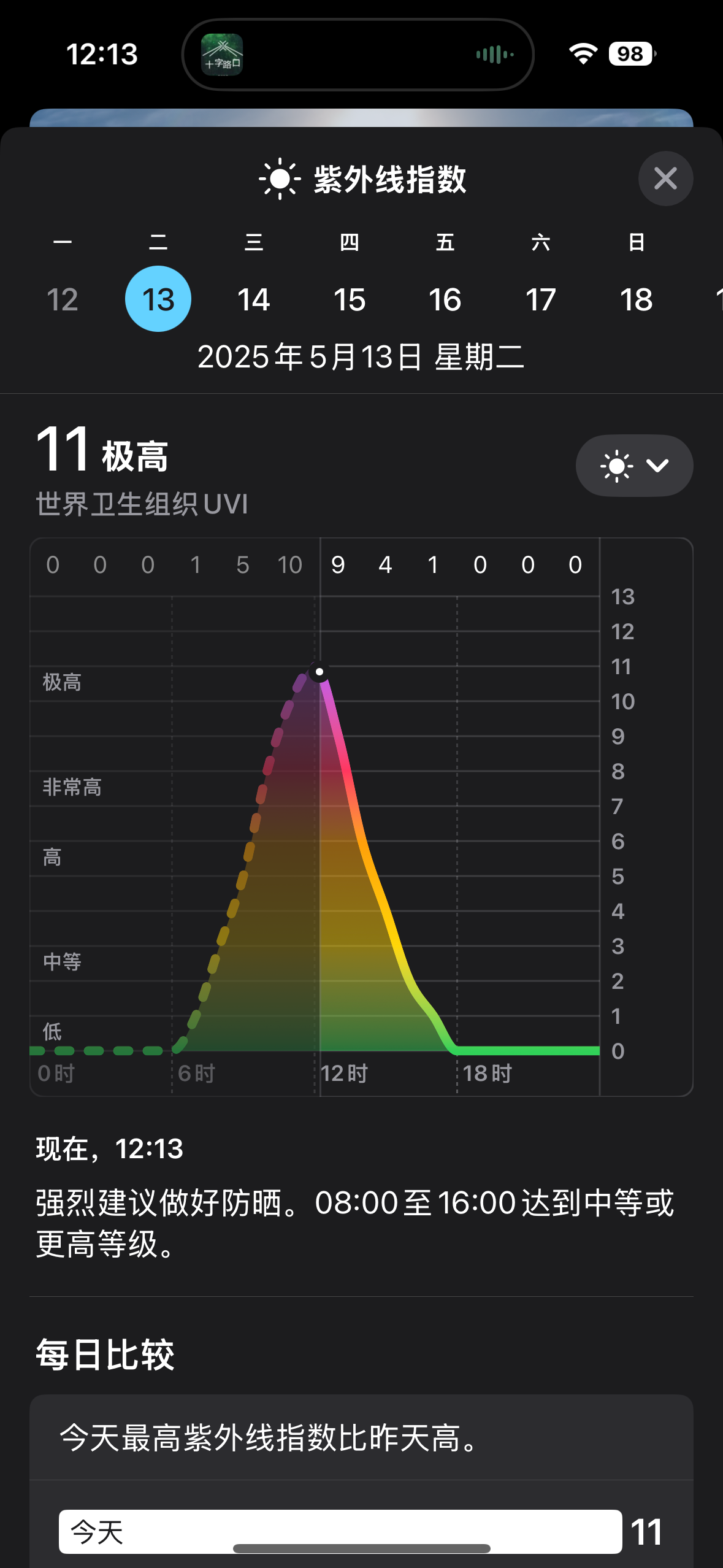Switch to Wednesday the 14th
723x1568 pixels.
click(254, 299)
